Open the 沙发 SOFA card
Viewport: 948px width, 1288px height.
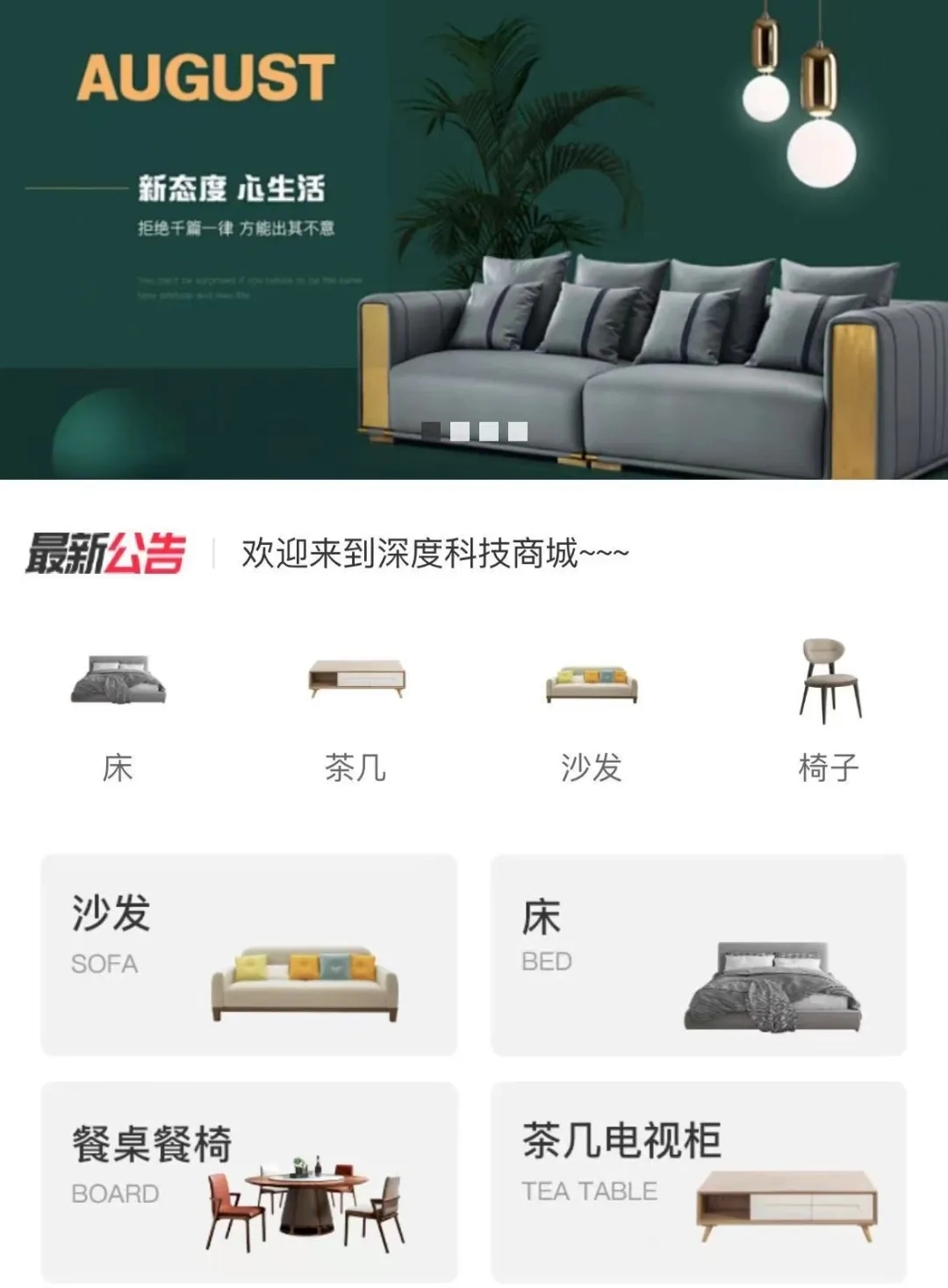pyautogui.click(x=249, y=954)
